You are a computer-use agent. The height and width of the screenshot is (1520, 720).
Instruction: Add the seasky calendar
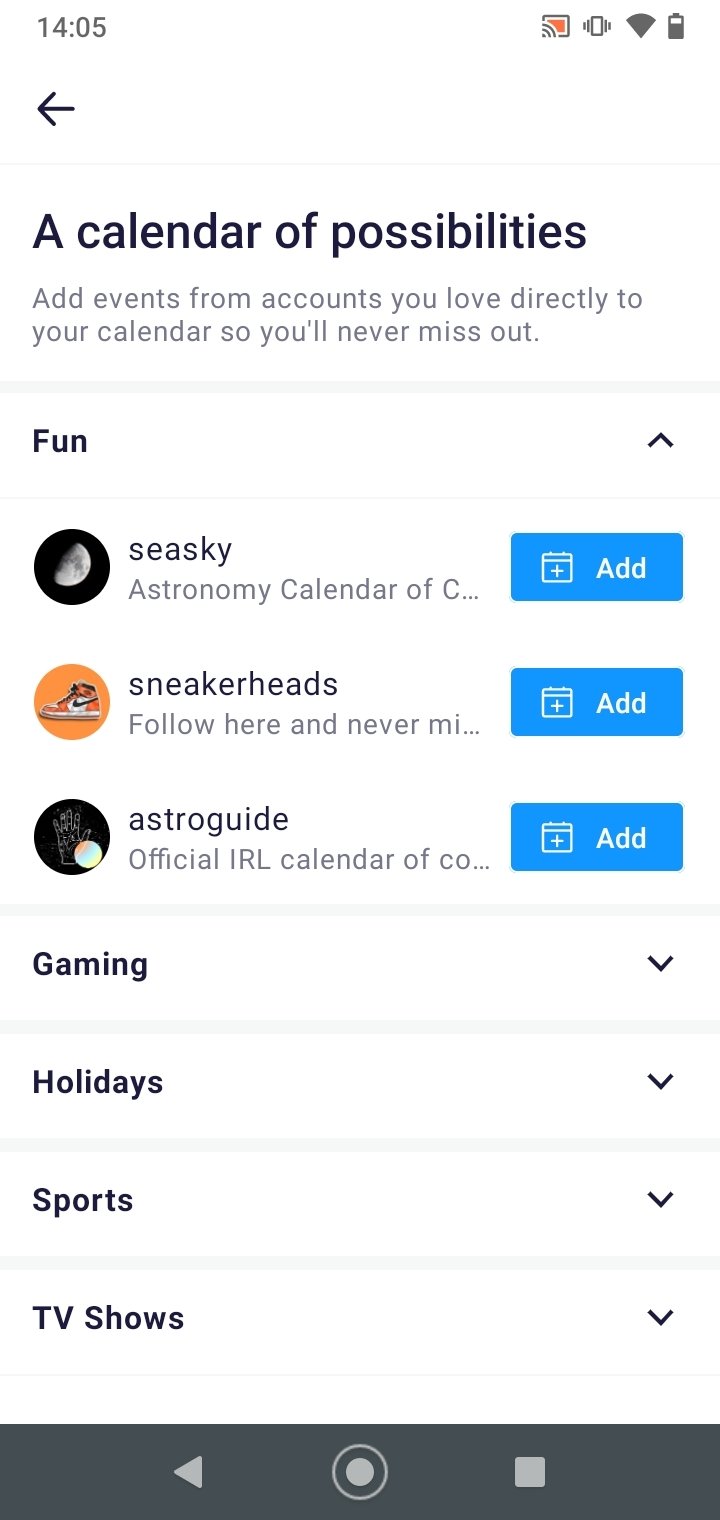tap(597, 567)
